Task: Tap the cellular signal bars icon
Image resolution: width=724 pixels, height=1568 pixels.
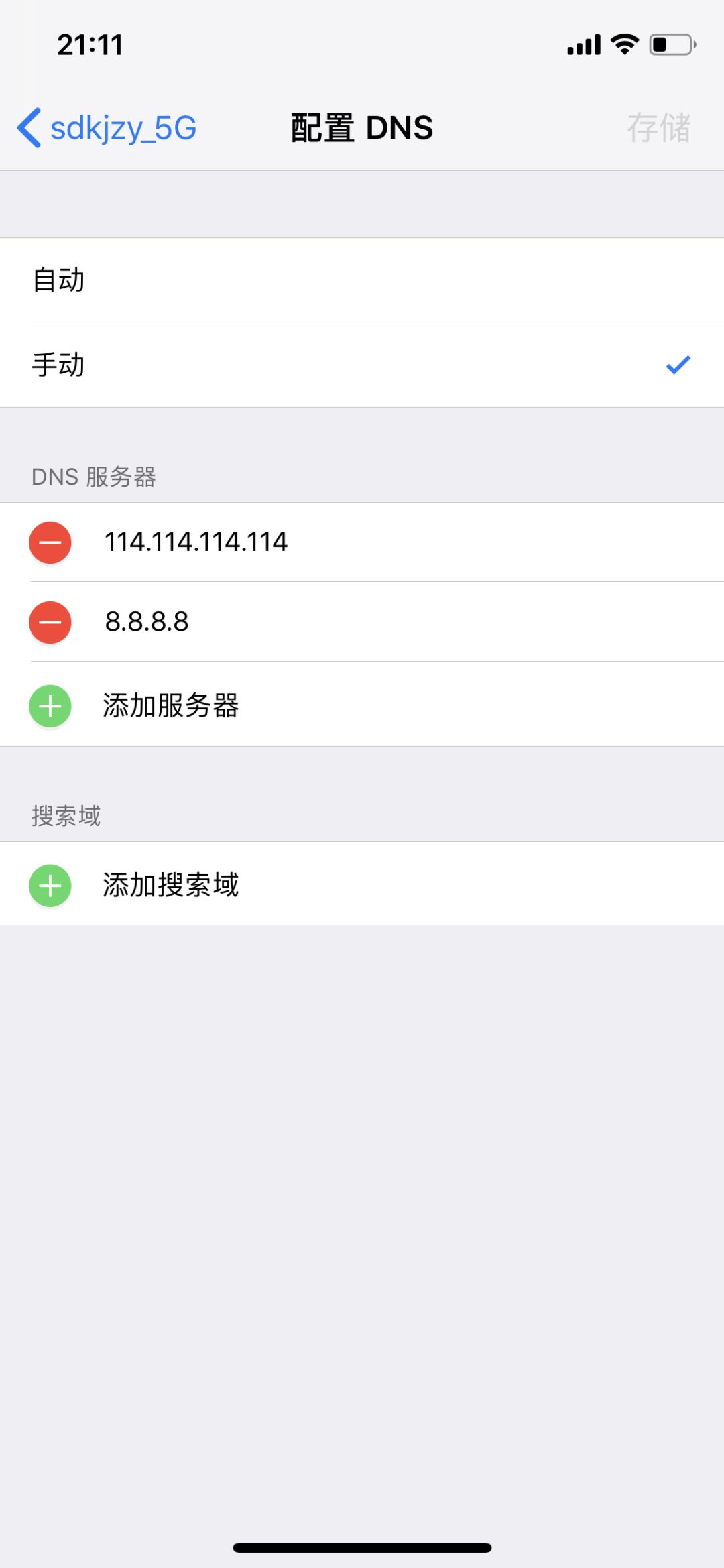Action: pyautogui.click(x=583, y=45)
